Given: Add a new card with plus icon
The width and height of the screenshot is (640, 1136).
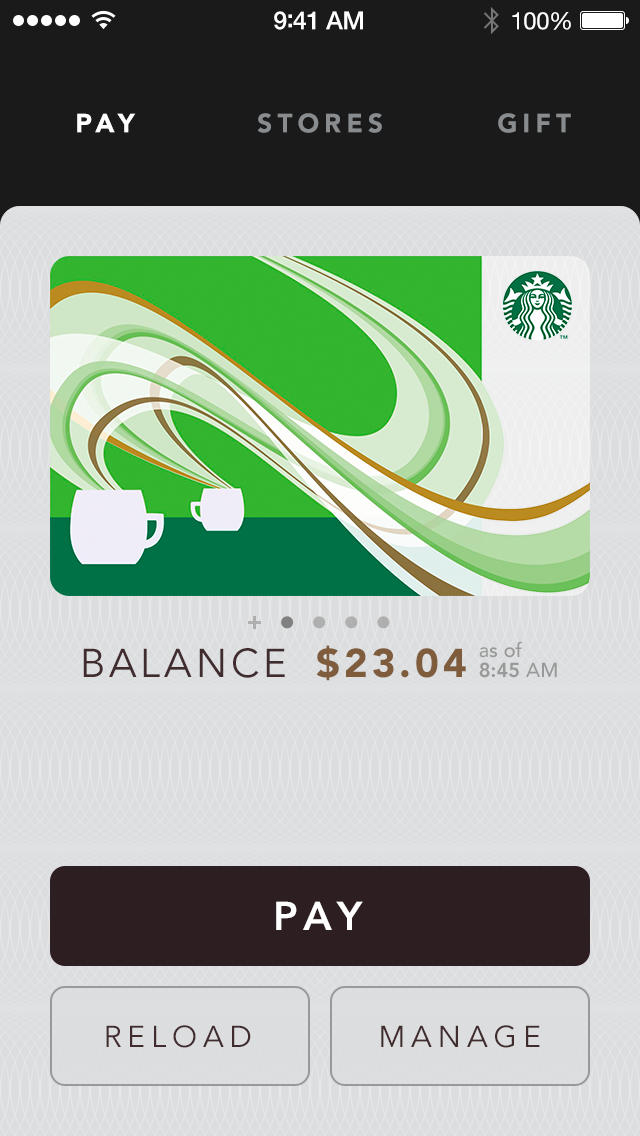Looking at the screenshot, I should pos(254,623).
